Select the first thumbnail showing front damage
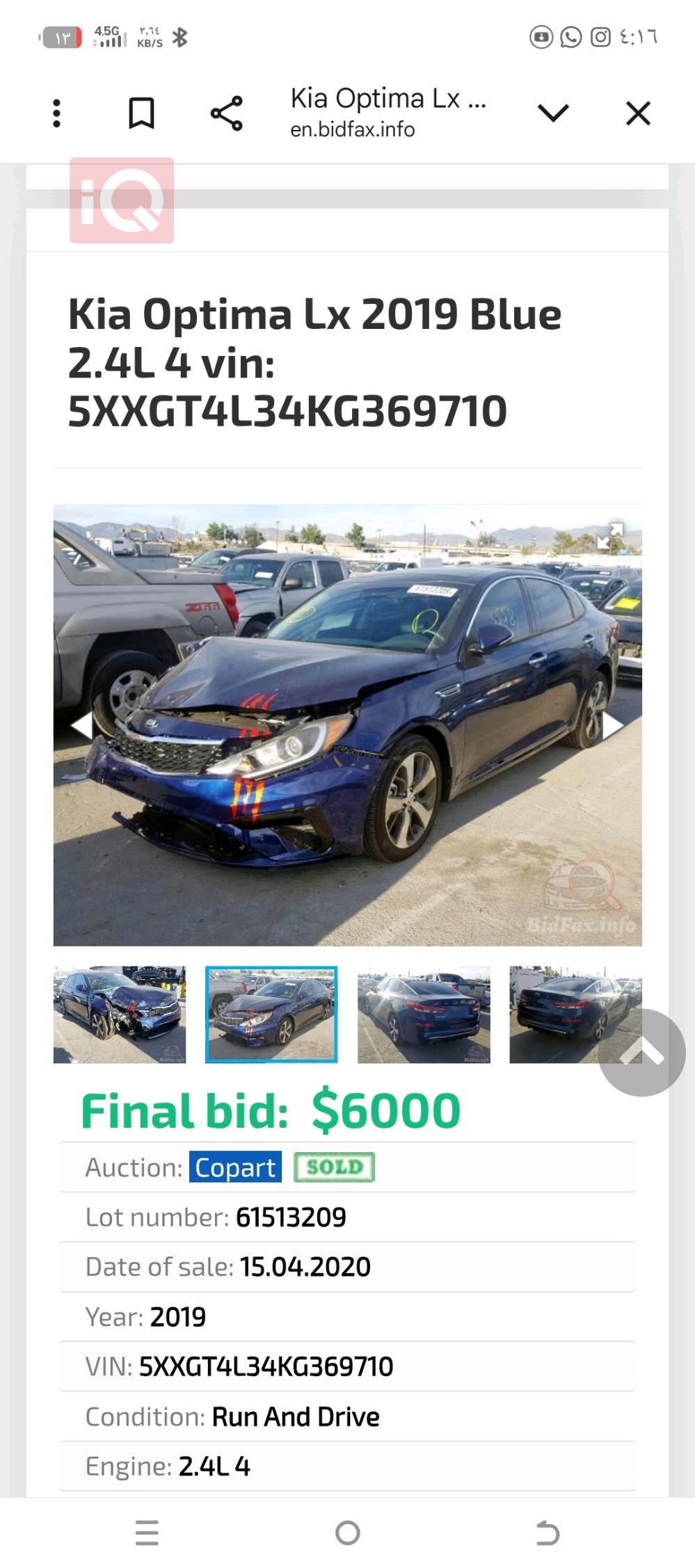695x1568 pixels. [120, 1015]
